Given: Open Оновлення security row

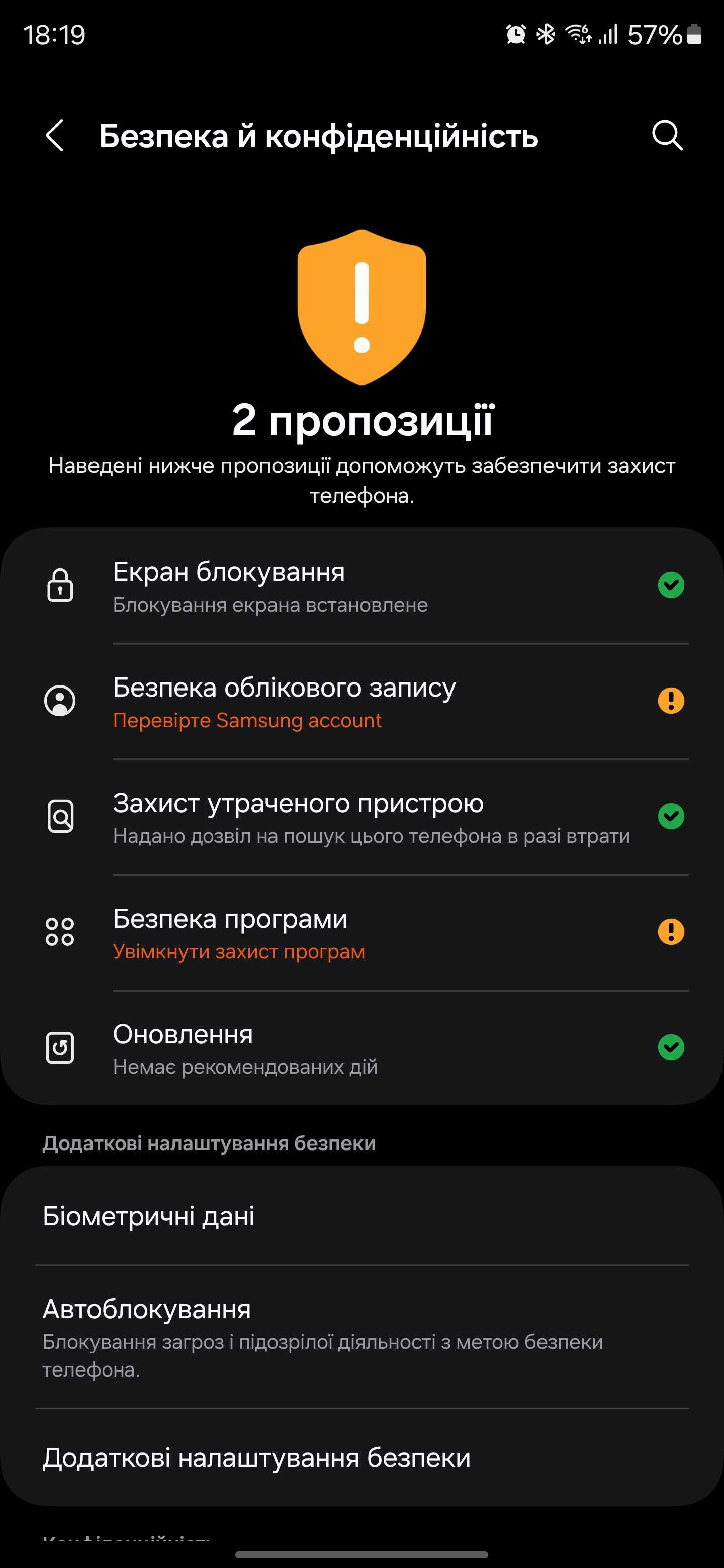Looking at the screenshot, I should click(x=361, y=1048).
